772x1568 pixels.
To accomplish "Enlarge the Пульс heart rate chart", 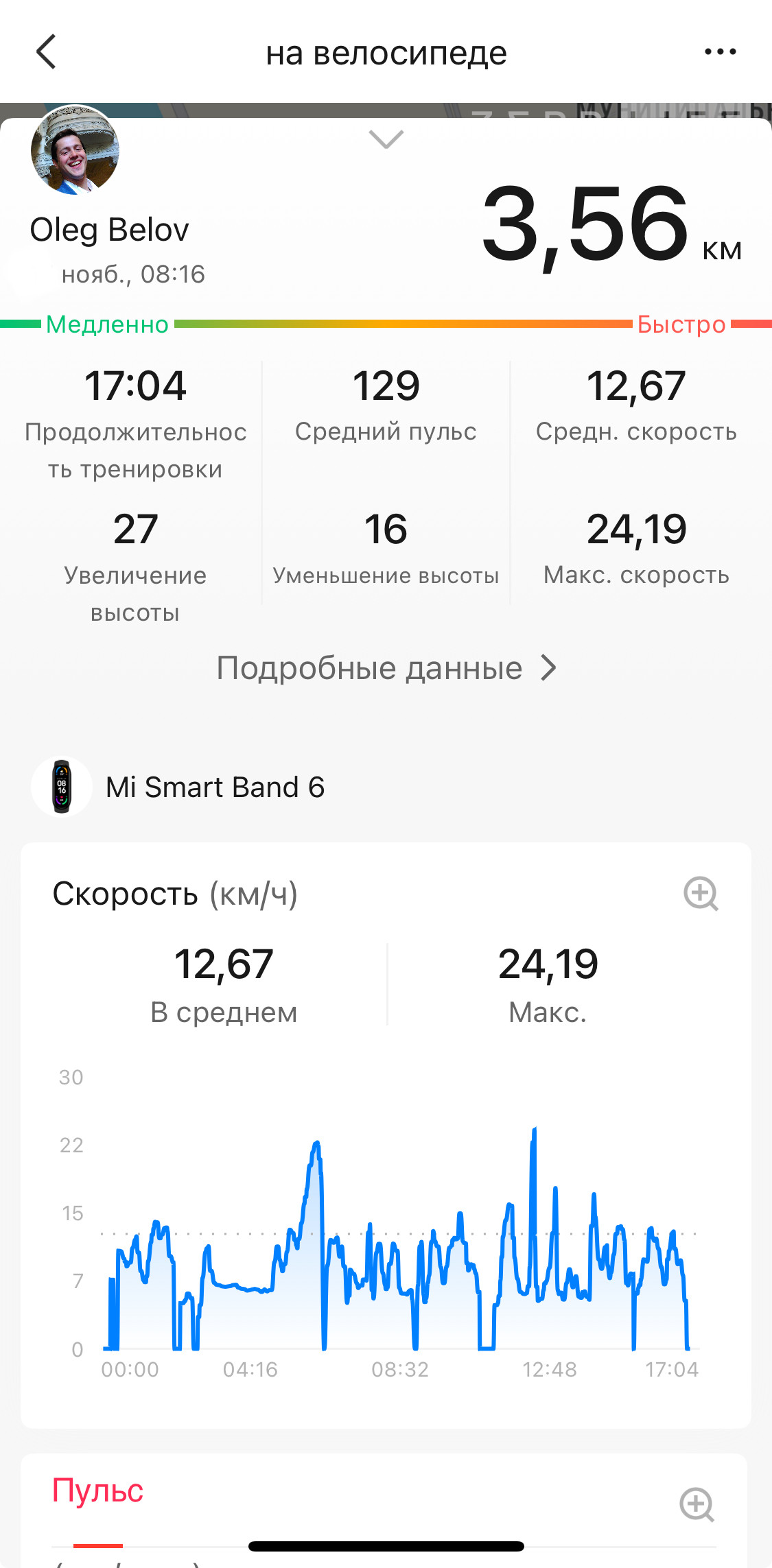I will (x=697, y=1504).
